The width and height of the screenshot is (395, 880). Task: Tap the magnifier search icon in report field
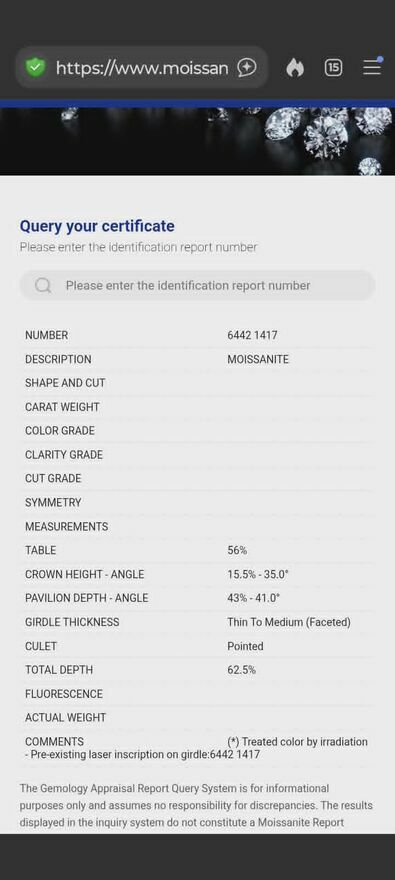[43, 286]
